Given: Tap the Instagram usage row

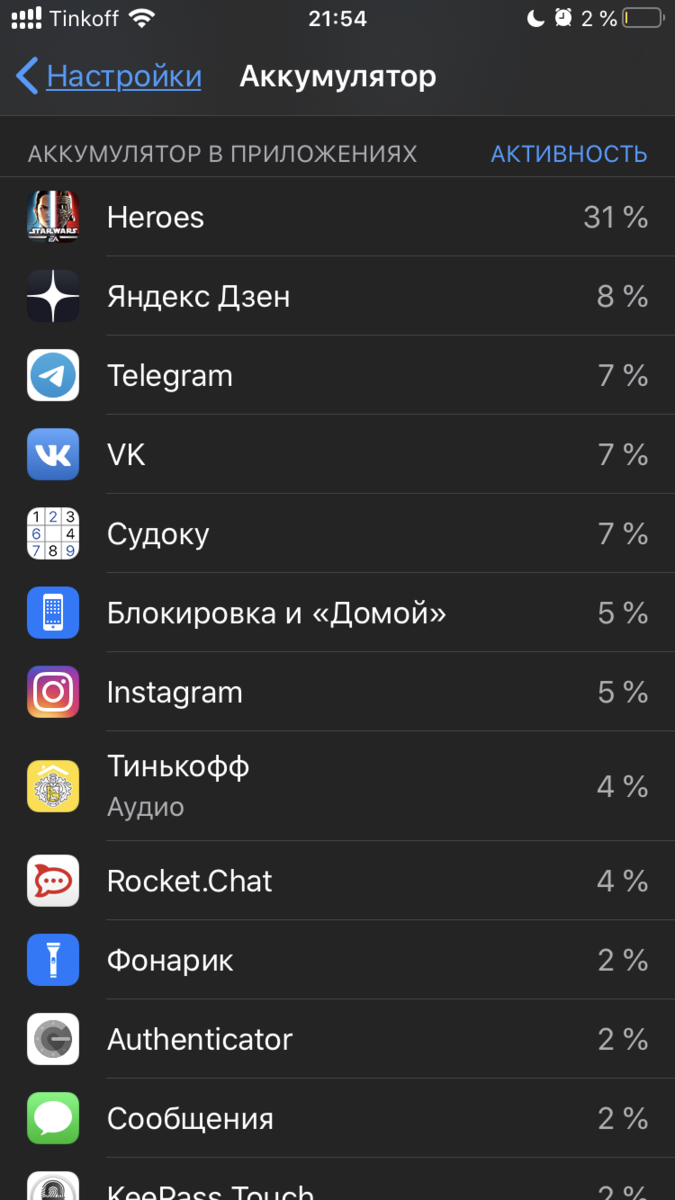Looking at the screenshot, I should pyautogui.click(x=337, y=692).
